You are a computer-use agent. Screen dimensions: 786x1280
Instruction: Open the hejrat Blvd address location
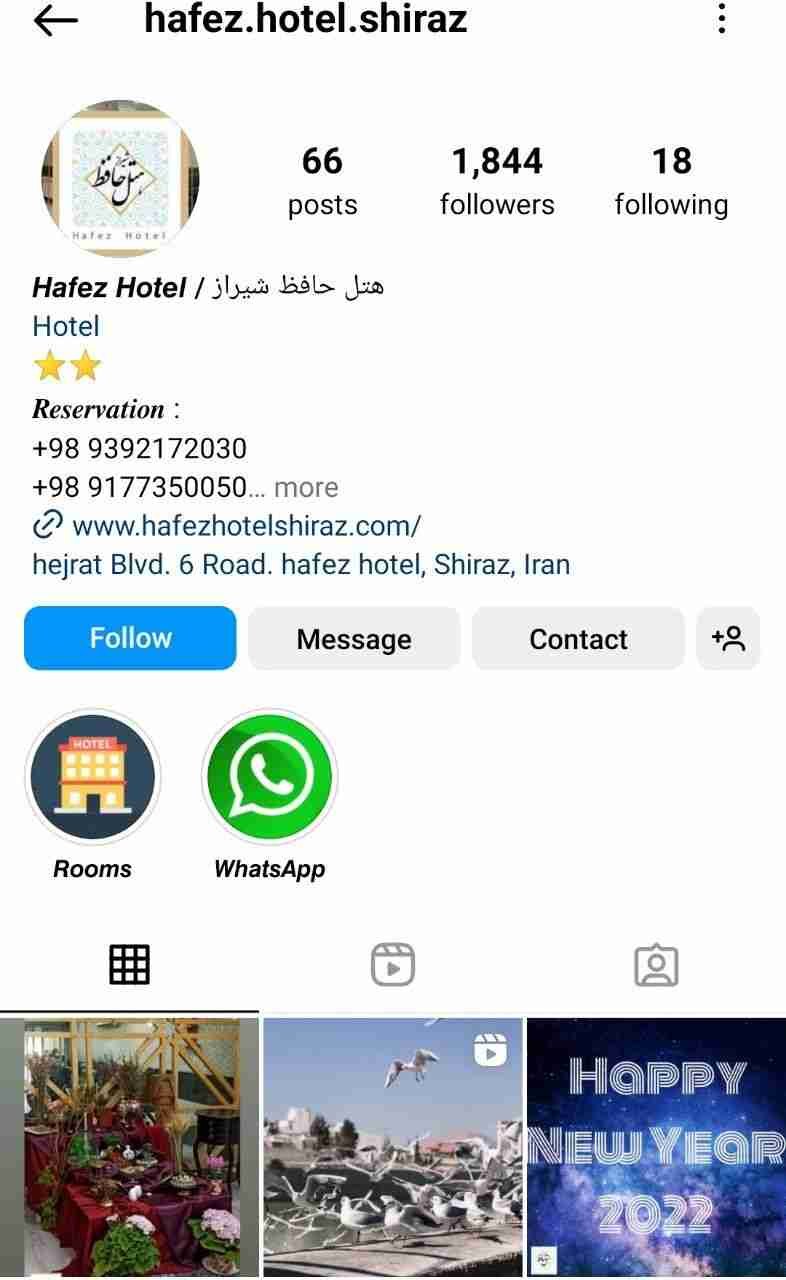[x=301, y=564]
